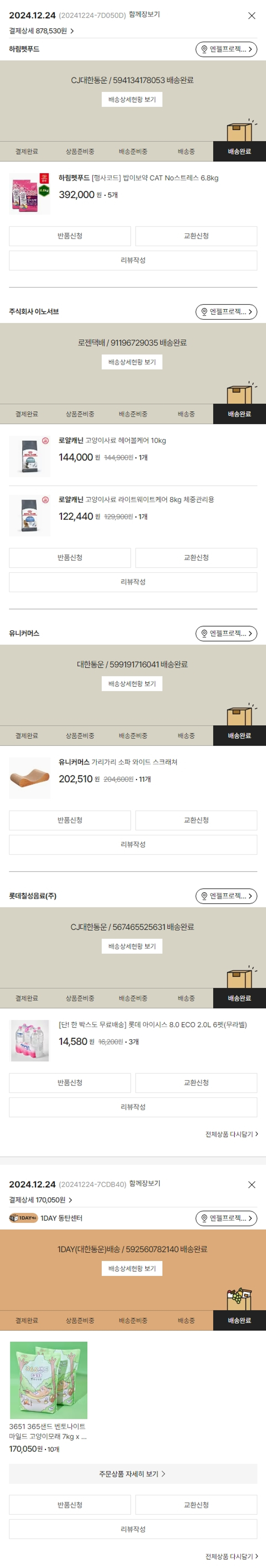Re-add all items from first order to cart

(x=231, y=1134)
